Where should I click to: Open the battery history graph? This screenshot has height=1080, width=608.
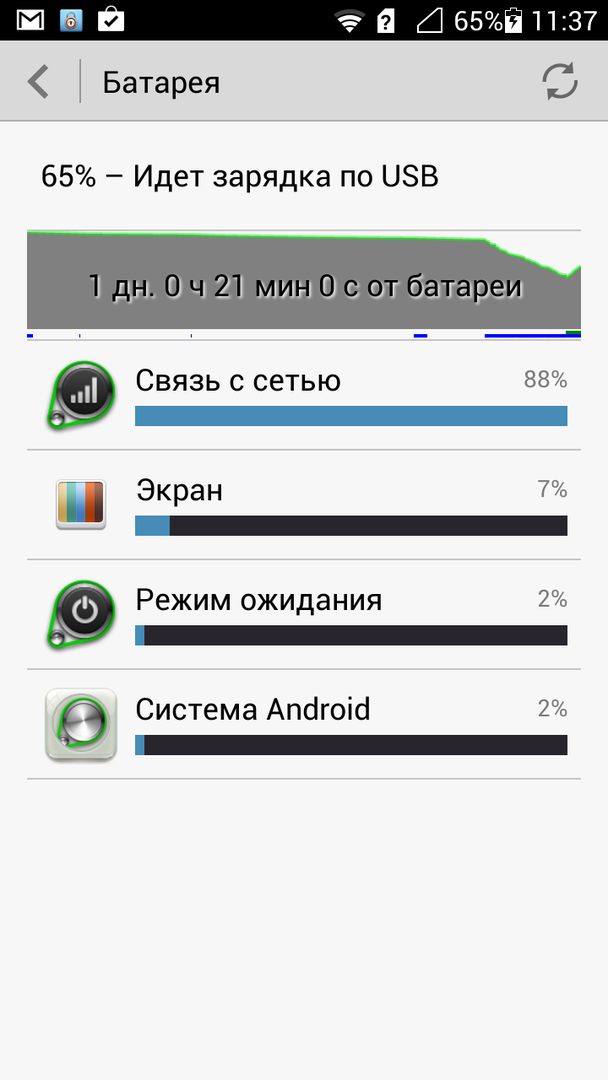tap(303, 284)
